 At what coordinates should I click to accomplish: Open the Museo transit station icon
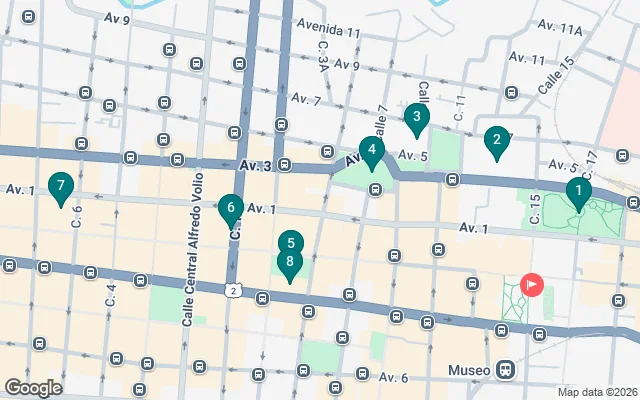(x=507, y=370)
